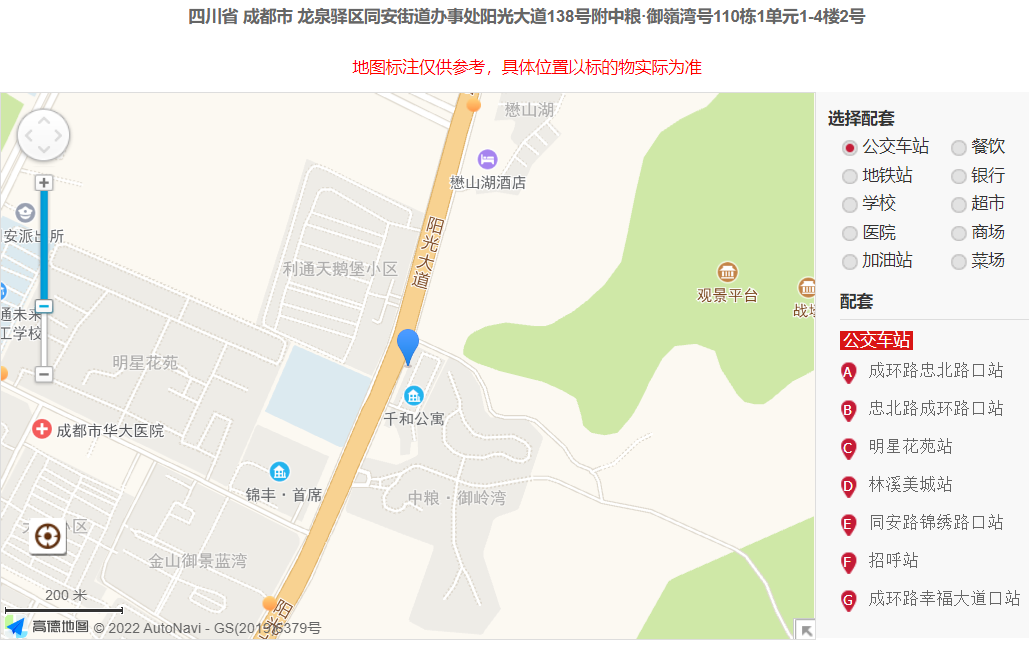Zoom out with the map minus button
Image resolution: width=1029 pixels, height=646 pixels.
point(44,374)
